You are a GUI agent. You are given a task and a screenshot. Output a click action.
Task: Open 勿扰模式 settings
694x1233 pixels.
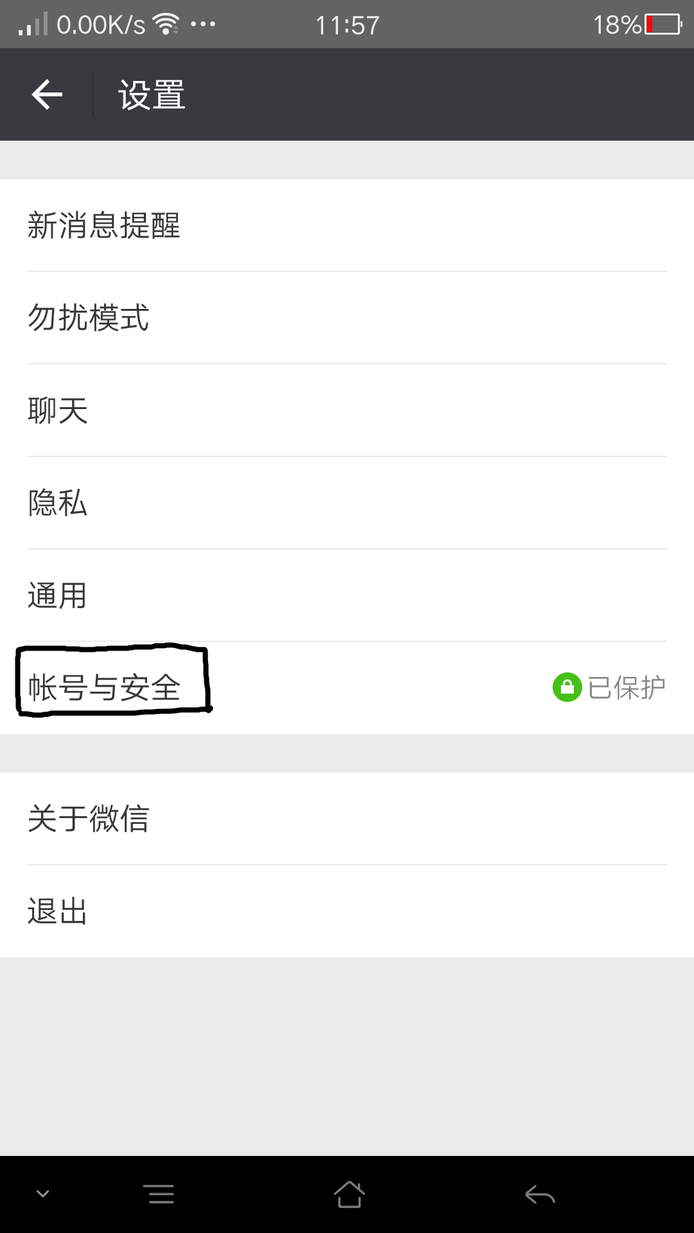[347, 318]
